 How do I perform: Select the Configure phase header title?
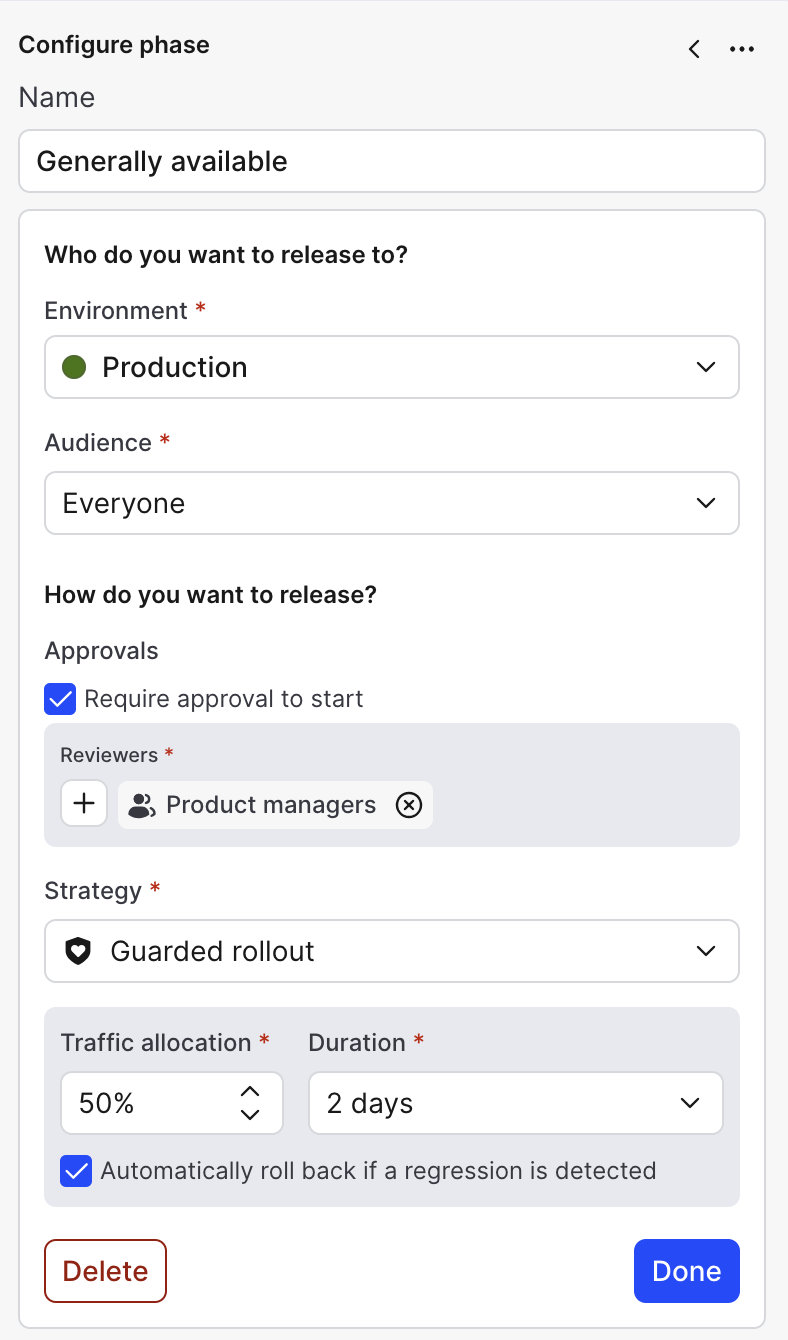pos(113,45)
